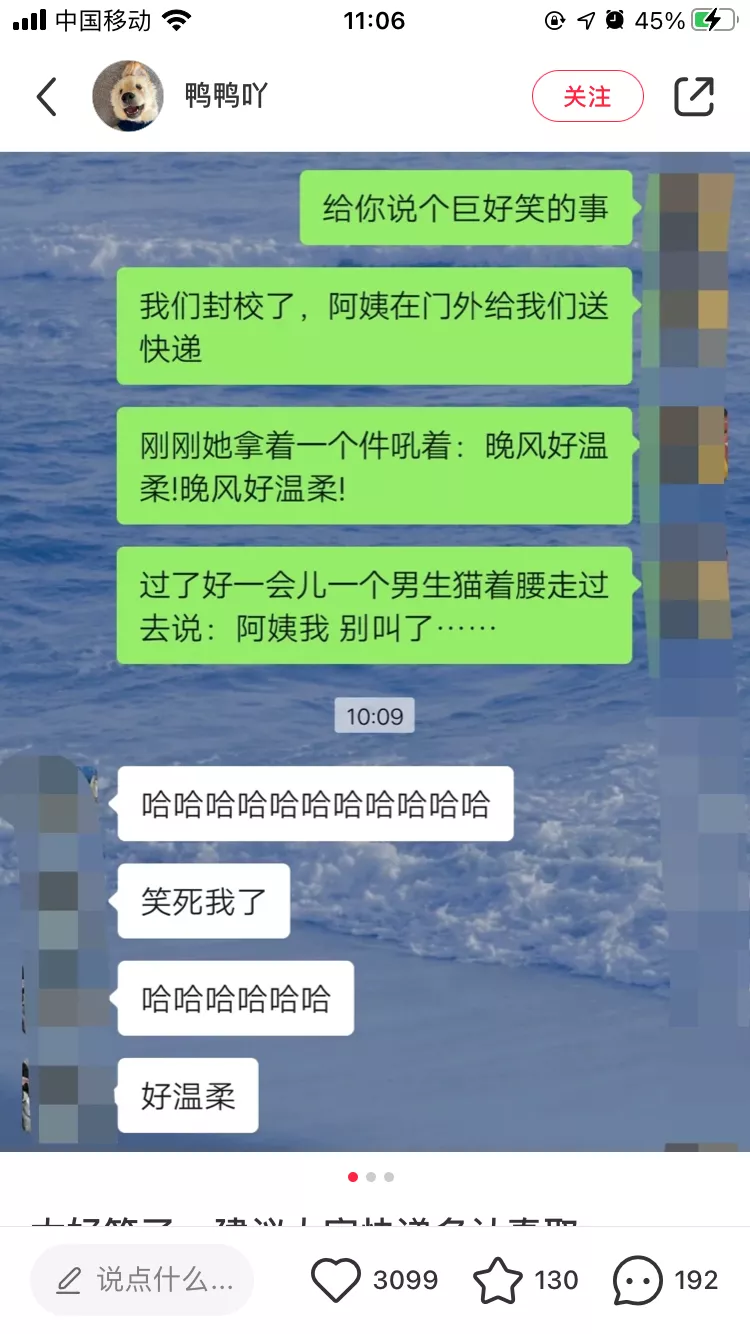
Task: Like this post
Action: [x=336, y=1280]
